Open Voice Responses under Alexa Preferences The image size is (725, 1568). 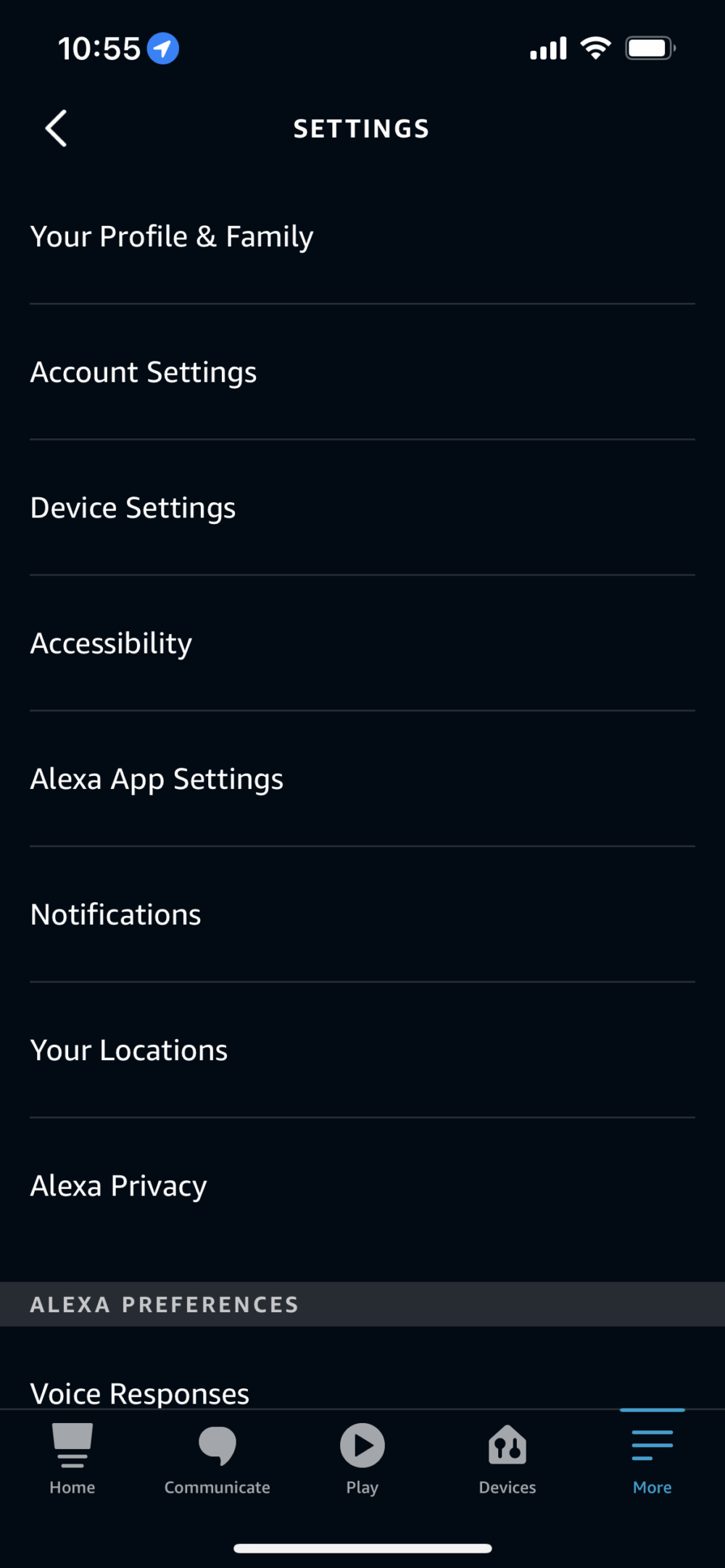[138, 1391]
